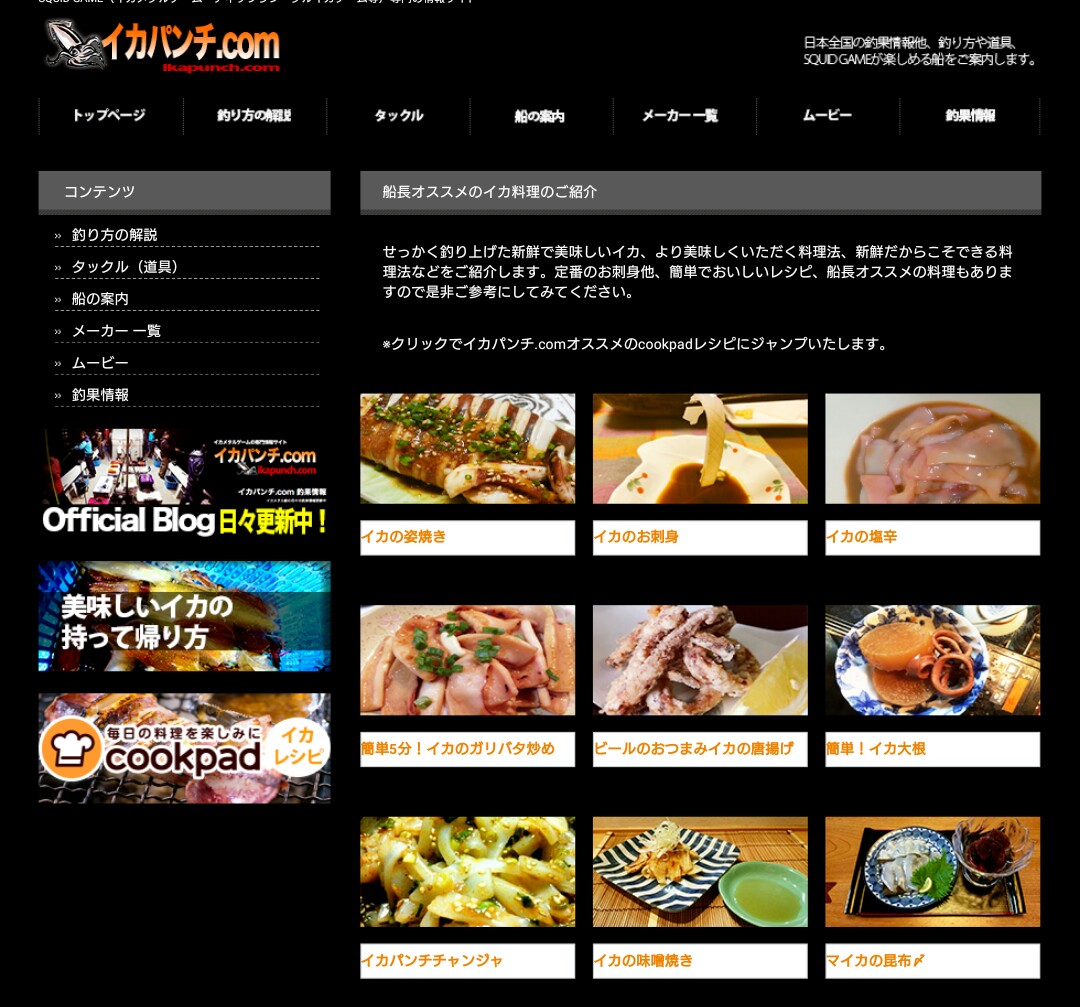Viewport: 1080px width, 1007px height.
Task: Open the 美味しいイカの持って帰り方 banner
Action: click(x=184, y=616)
